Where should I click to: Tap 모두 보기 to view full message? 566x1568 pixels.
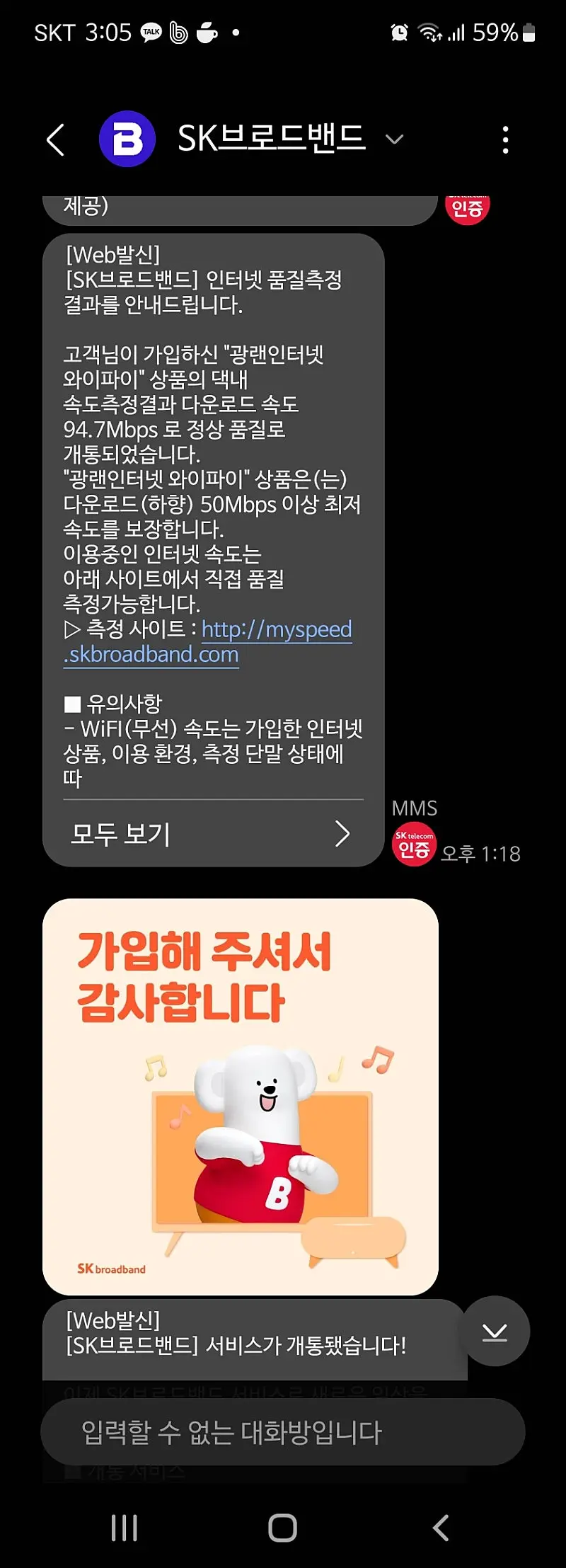coord(211,834)
